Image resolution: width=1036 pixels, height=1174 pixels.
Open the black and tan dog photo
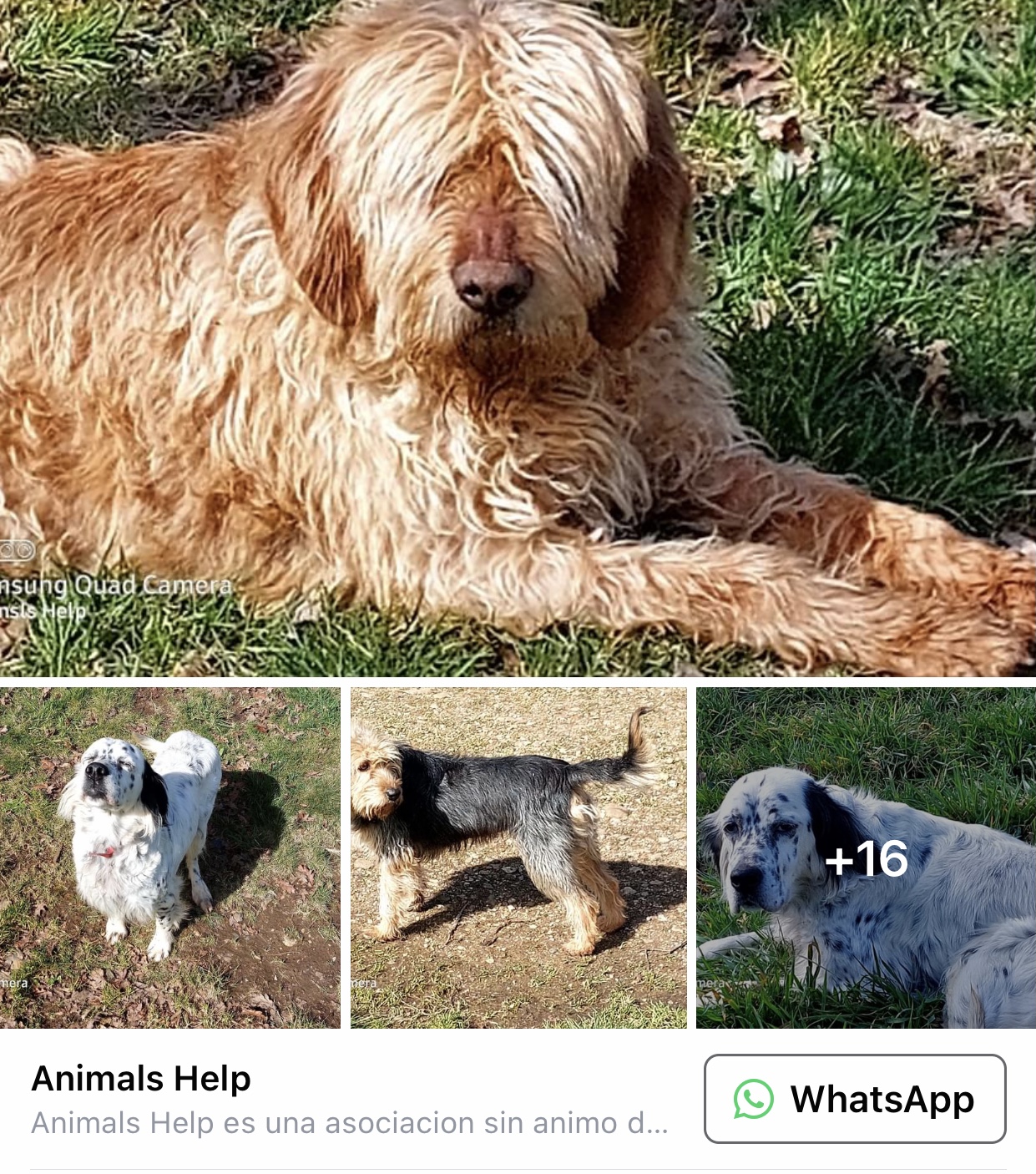click(x=518, y=858)
